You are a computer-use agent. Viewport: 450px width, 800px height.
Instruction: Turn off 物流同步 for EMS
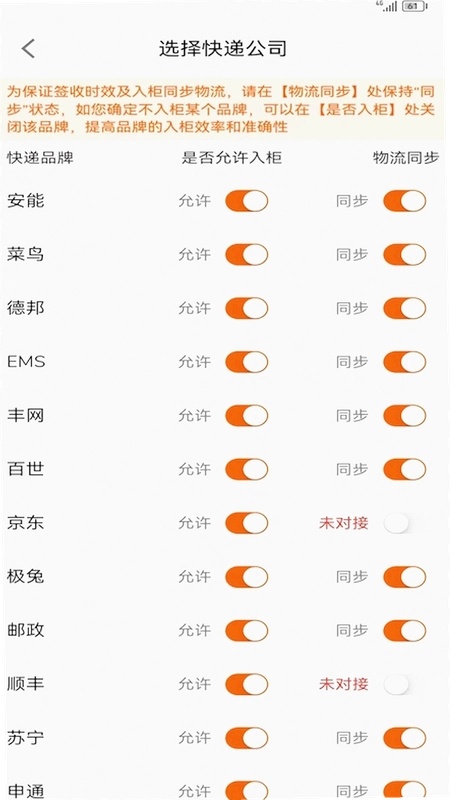pyautogui.click(x=405, y=362)
